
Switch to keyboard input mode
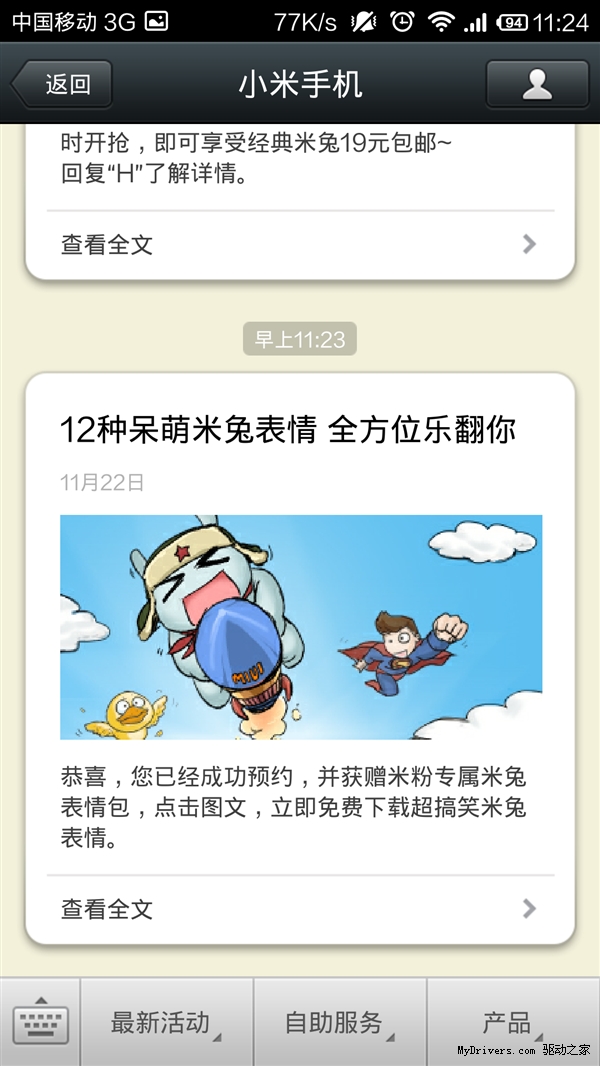coord(40,1022)
